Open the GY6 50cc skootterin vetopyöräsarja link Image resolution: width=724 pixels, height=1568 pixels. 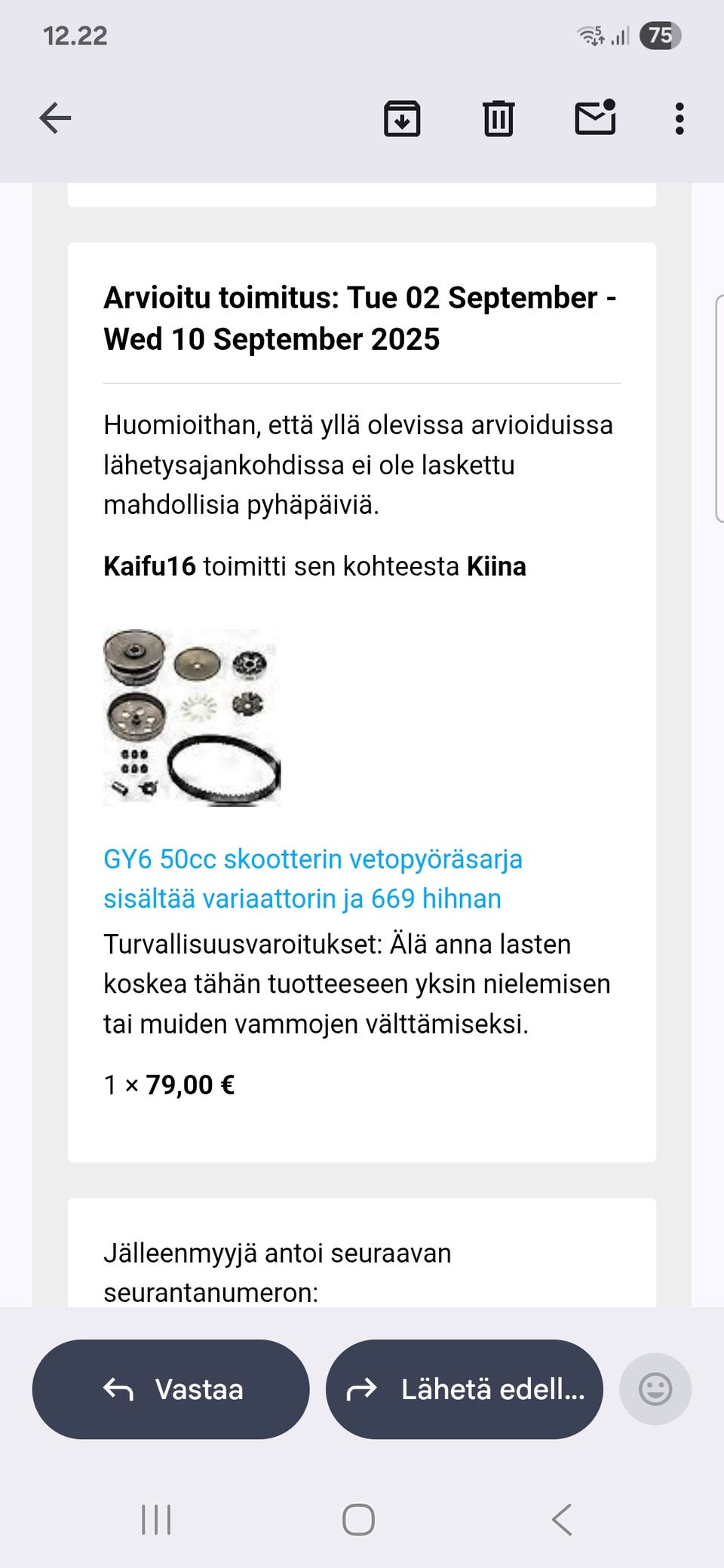(x=314, y=878)
